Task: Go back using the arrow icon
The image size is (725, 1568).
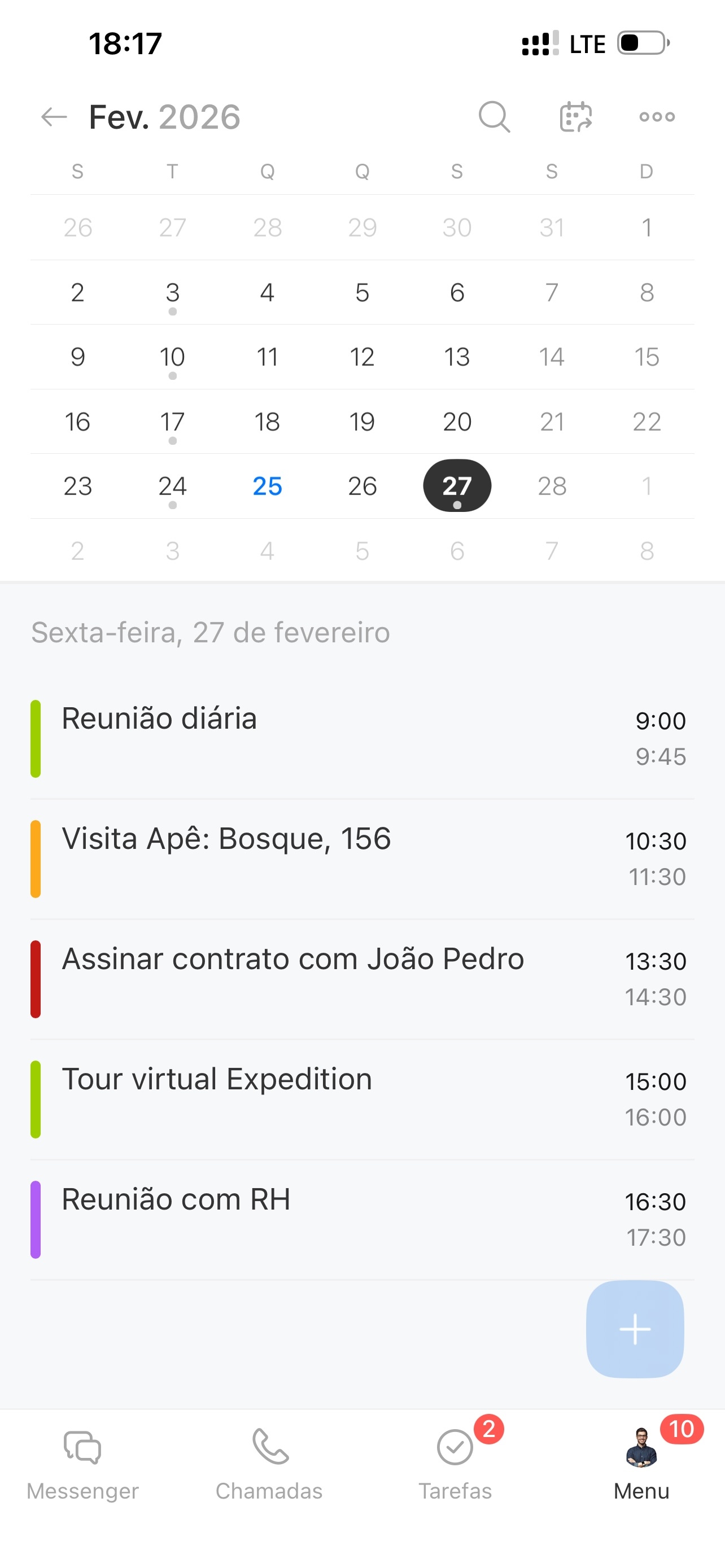Action: 54,116
